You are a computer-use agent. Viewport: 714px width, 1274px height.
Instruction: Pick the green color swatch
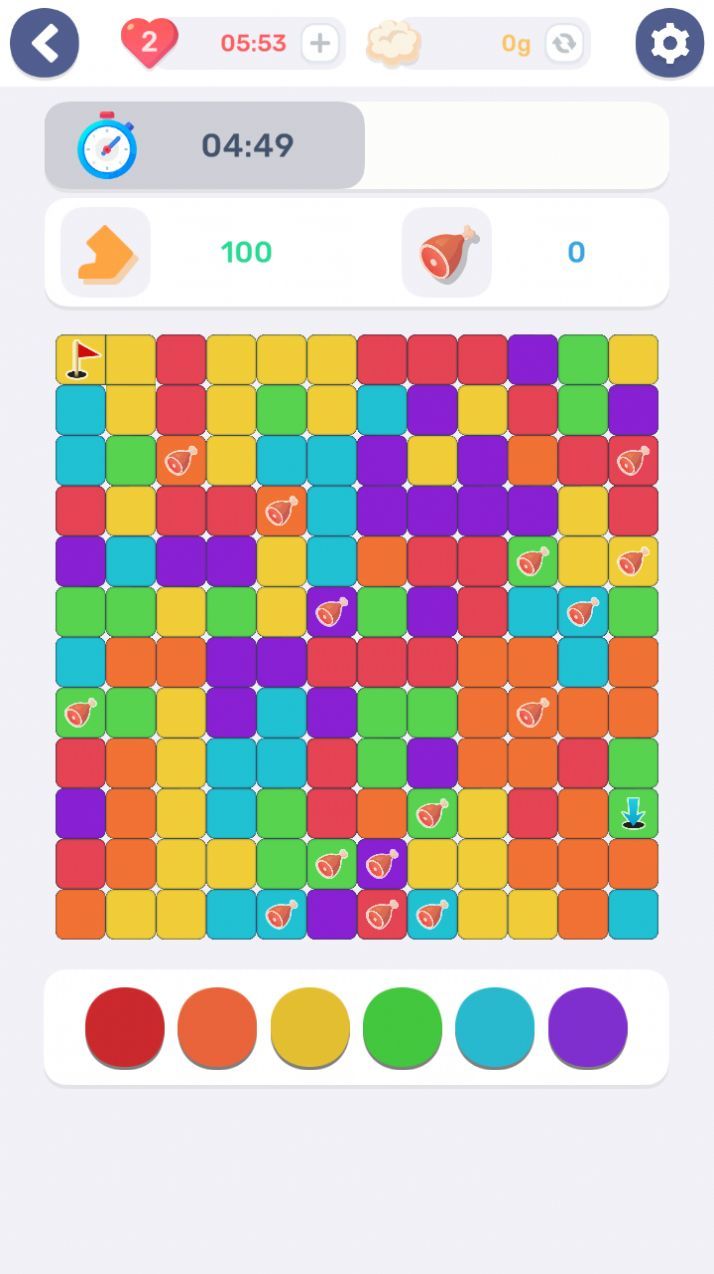click(402, 1027)
